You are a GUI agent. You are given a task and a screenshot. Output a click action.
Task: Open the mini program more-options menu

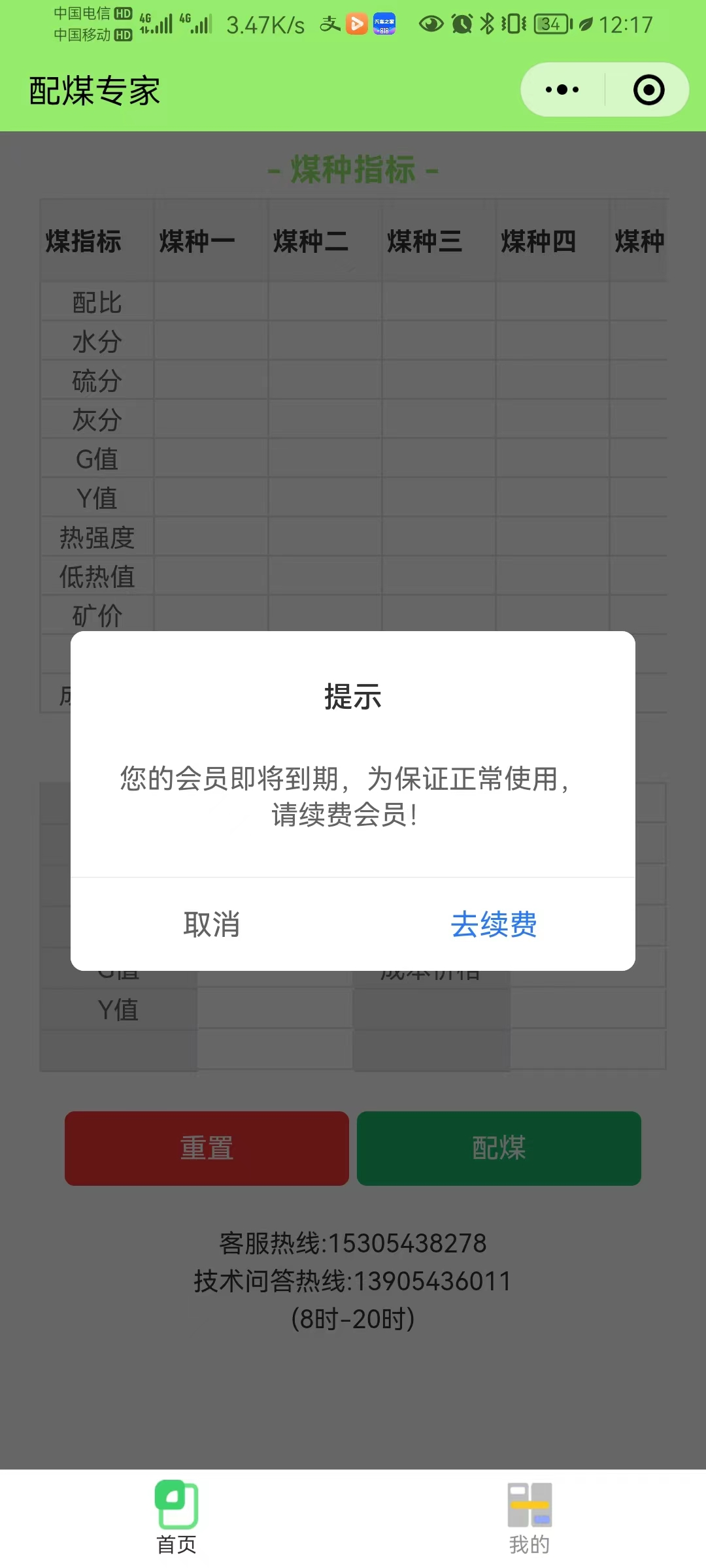(562, 90)
